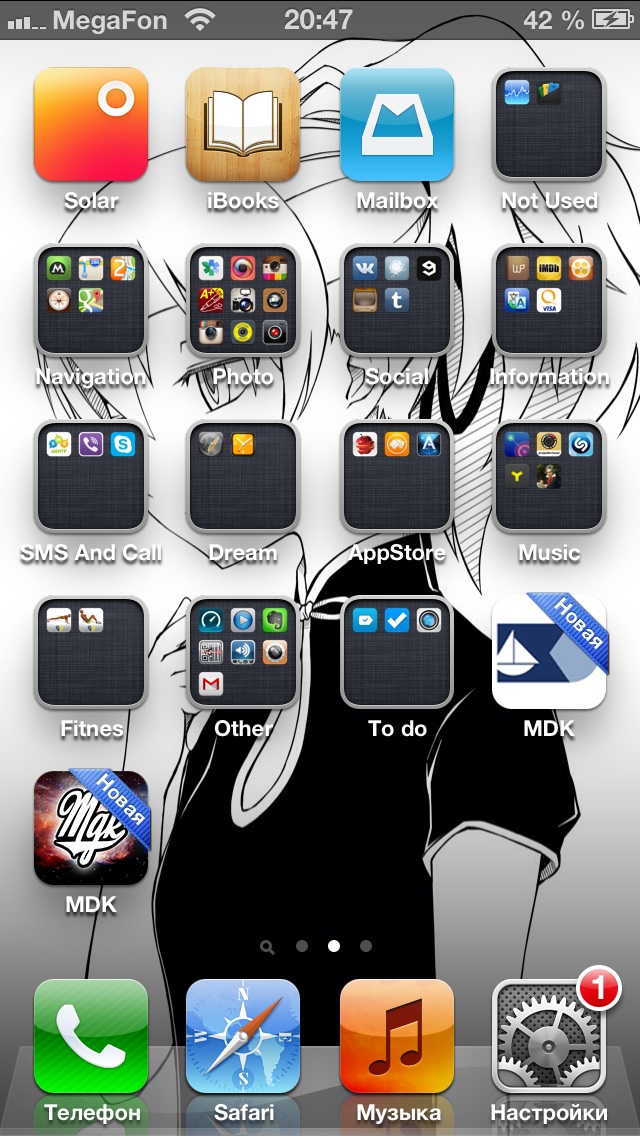Open the AppStore folder

pos(396,476)
